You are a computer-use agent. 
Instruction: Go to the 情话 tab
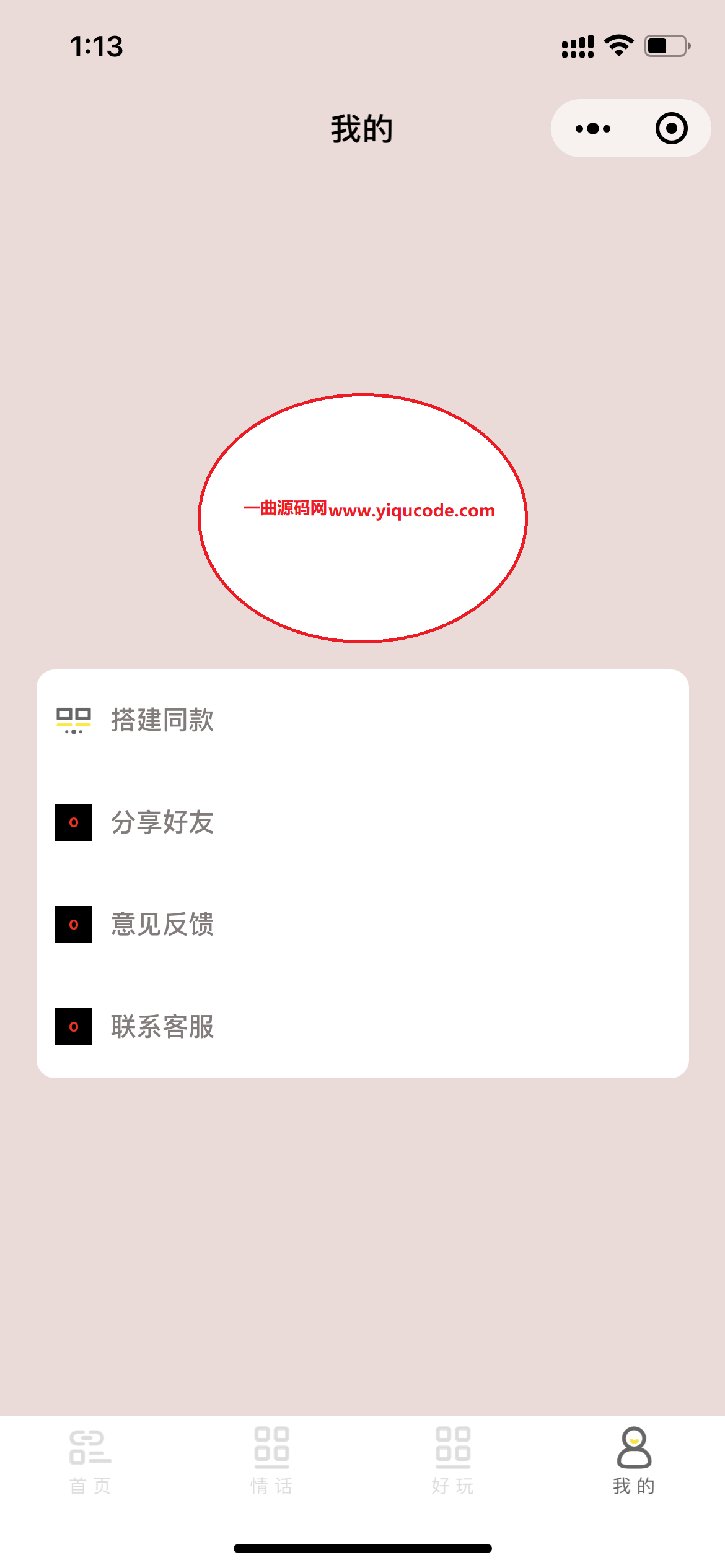click(271, 1461)
